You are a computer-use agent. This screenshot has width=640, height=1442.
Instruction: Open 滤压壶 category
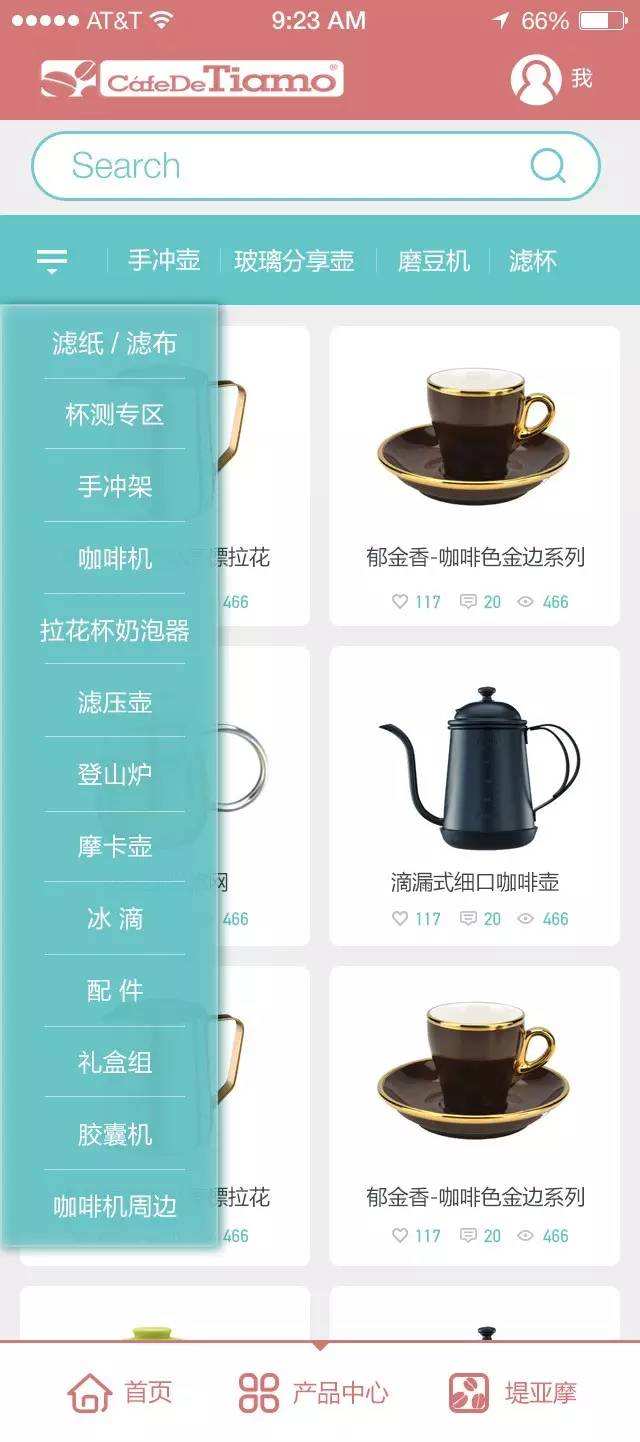point(114,703)
